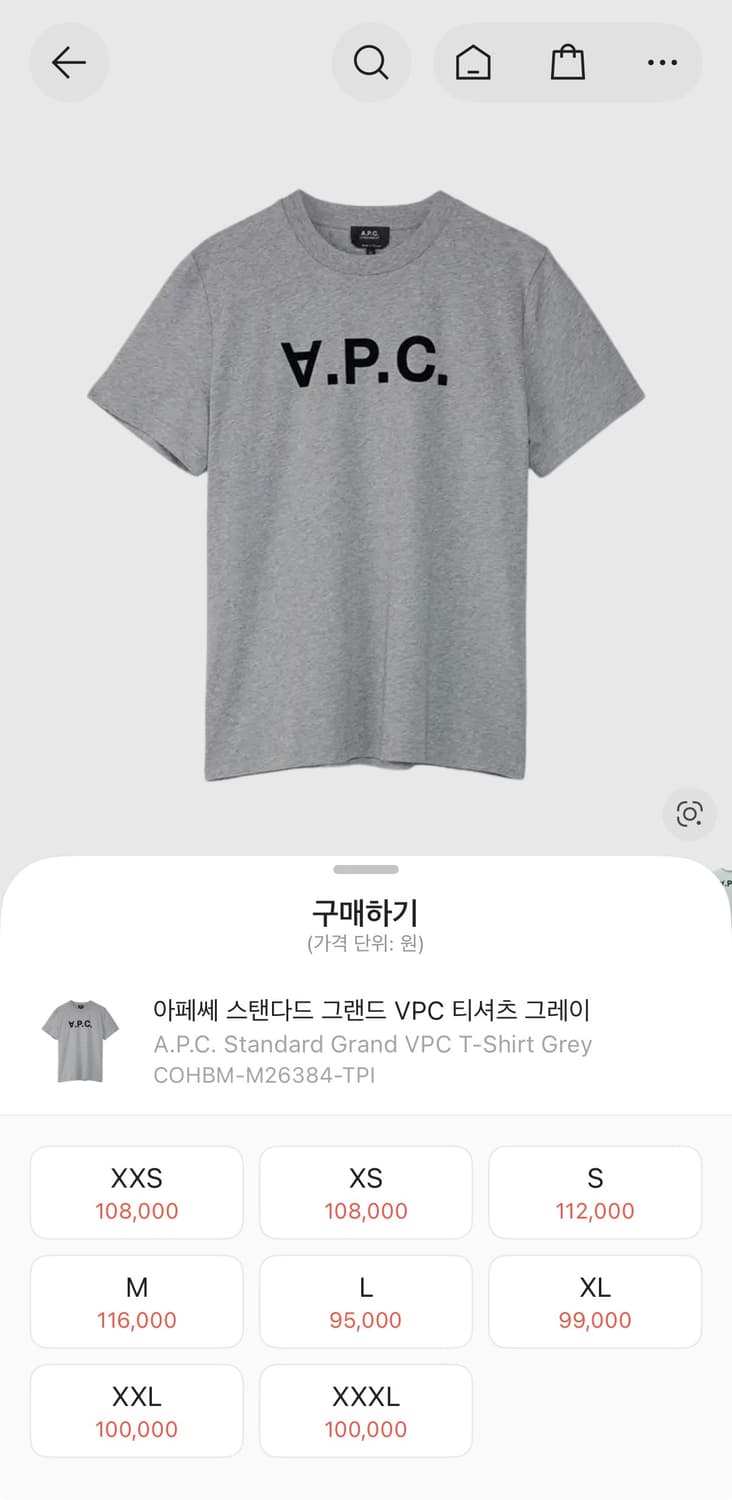Open the shopping bag icon

pyautogui.click(x=568, y=62)
